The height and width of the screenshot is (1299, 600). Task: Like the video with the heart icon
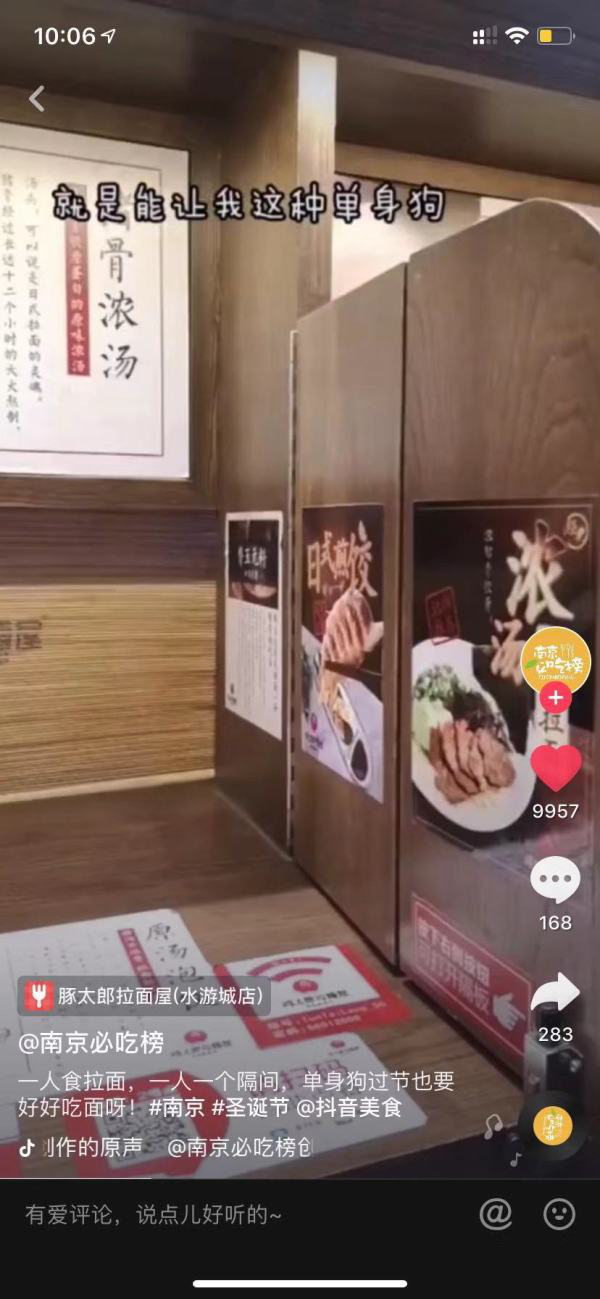(x=555, y=768)
